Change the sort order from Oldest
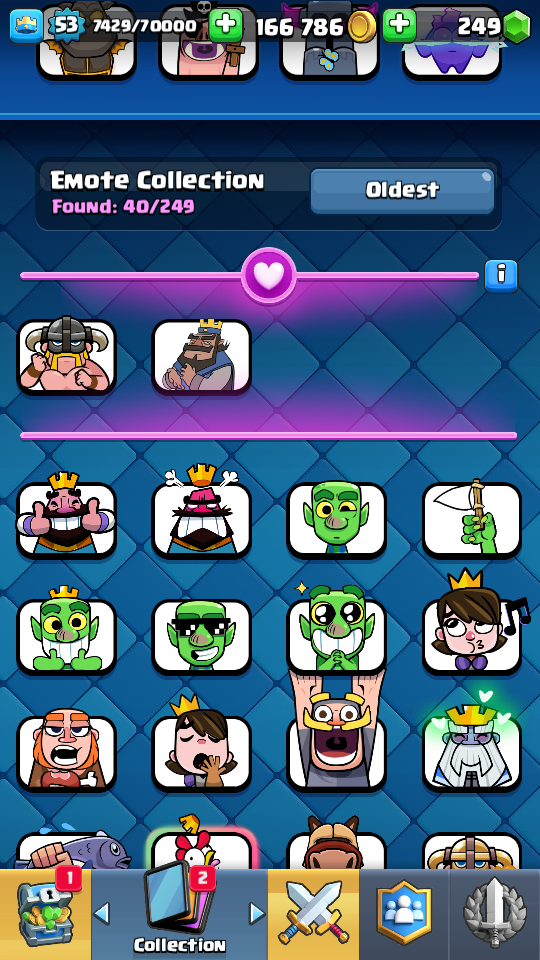This screenshot has width=540, height=960. (402, 190)
